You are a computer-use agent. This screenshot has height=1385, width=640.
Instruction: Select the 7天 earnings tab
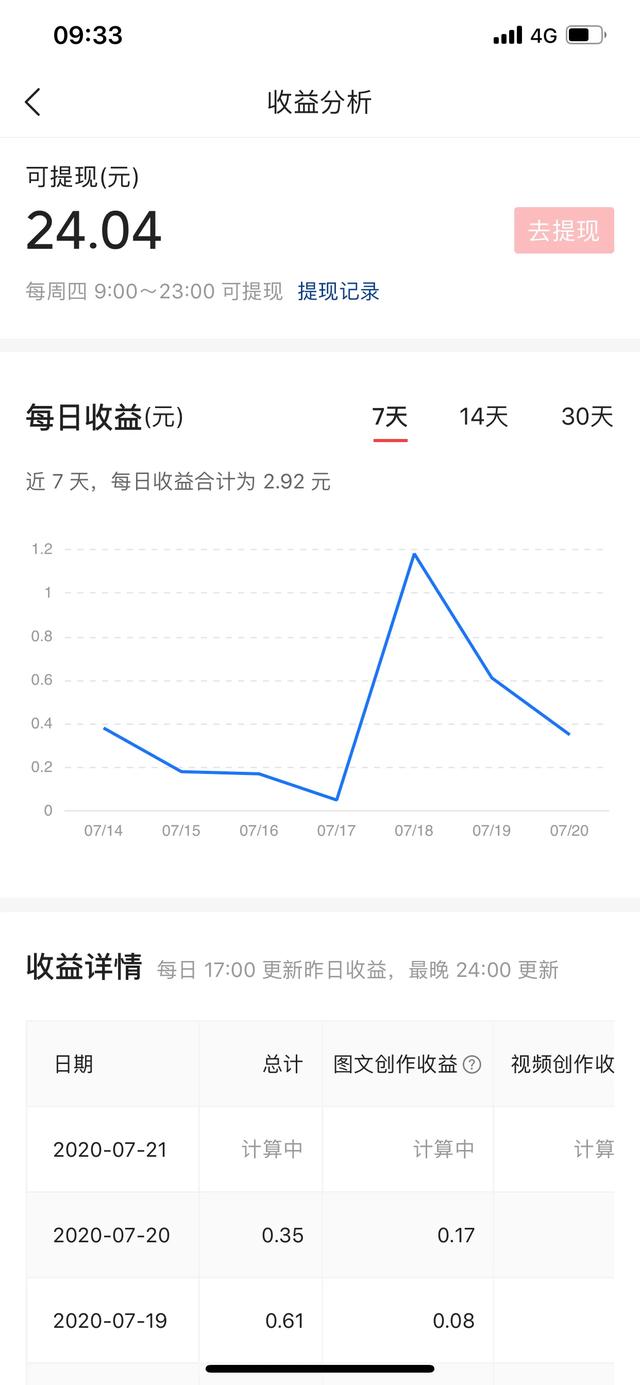tap(390, 417)
